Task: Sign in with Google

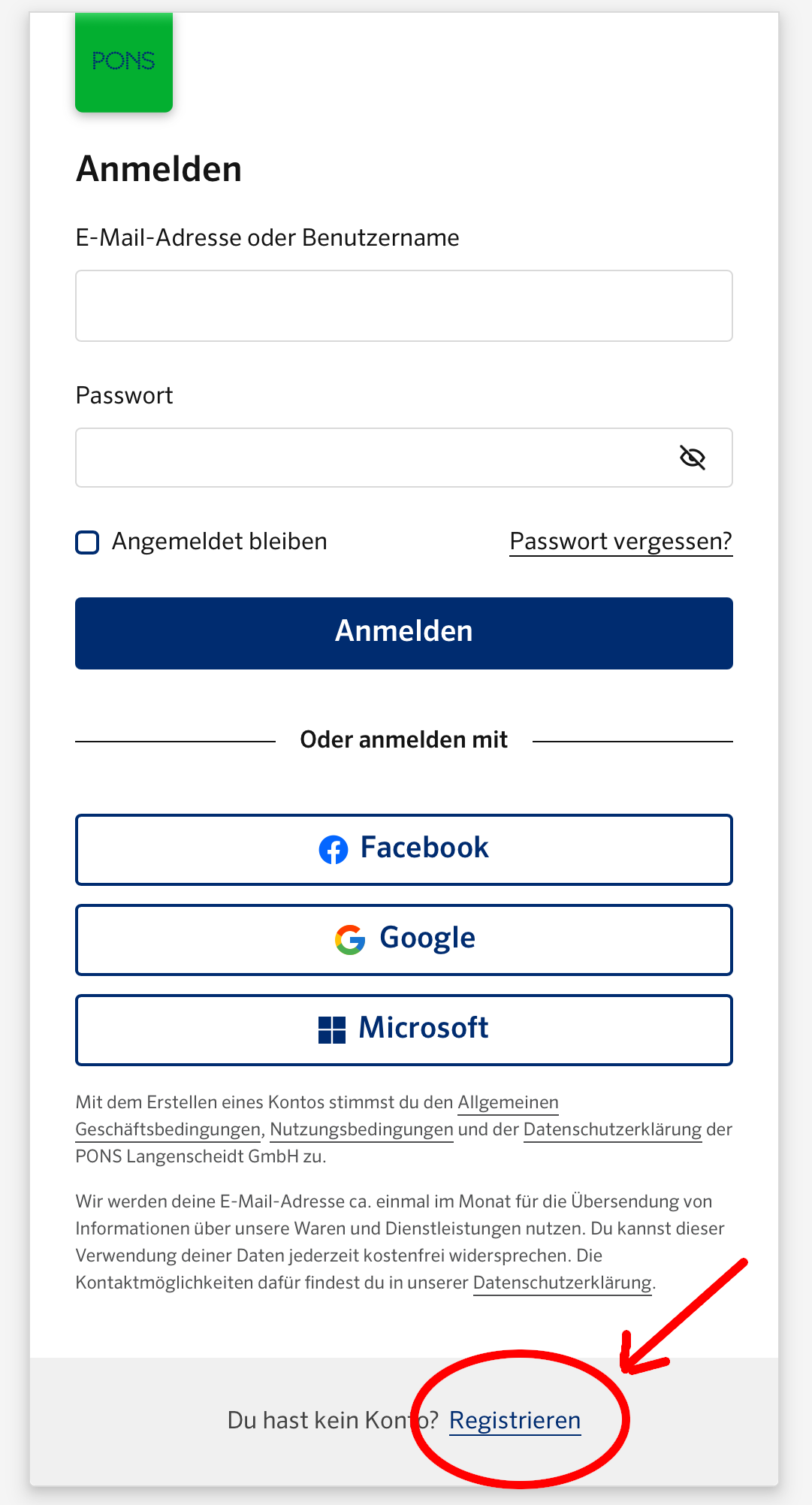Action: 403,939
